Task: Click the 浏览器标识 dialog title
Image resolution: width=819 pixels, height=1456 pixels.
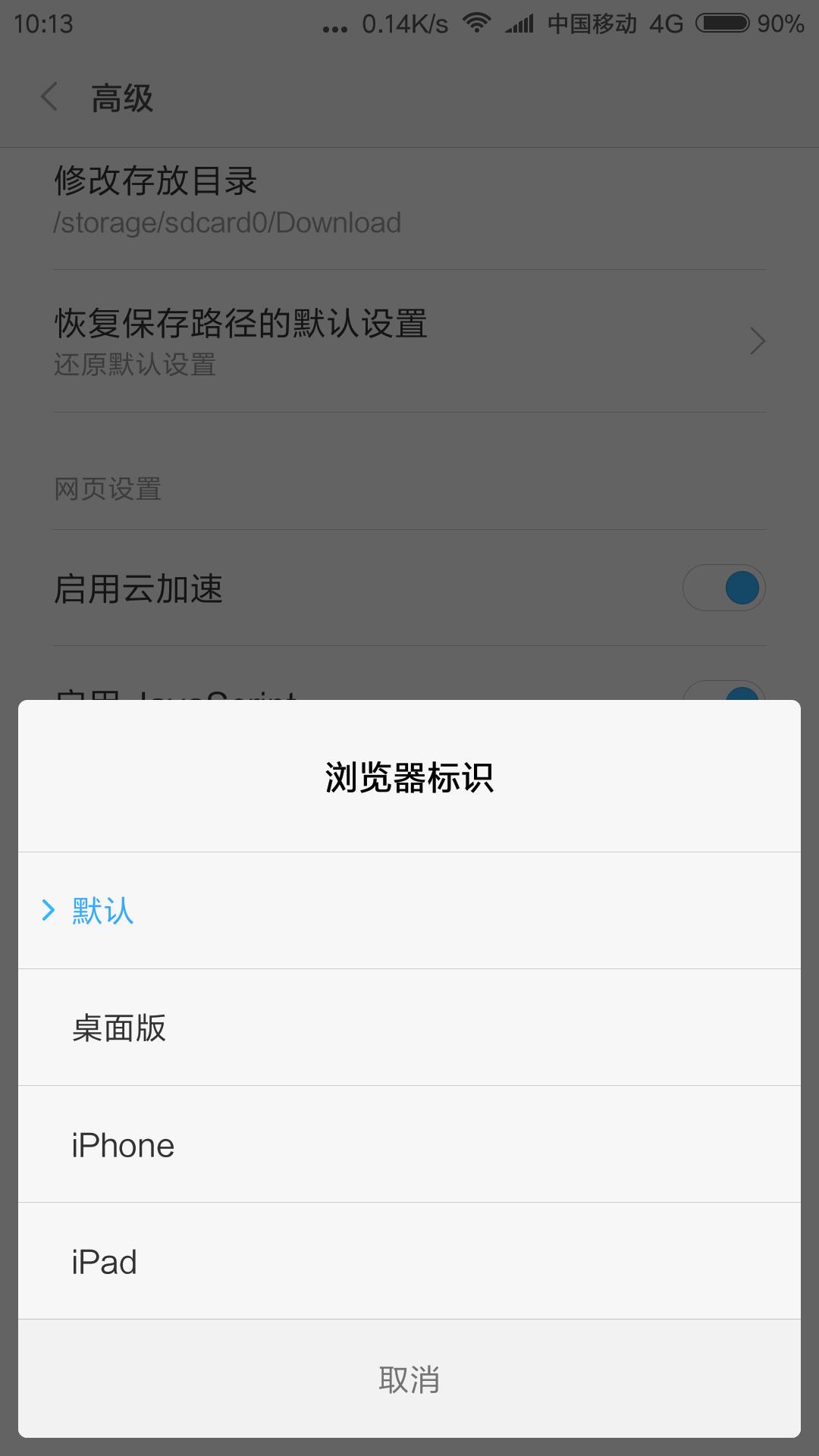Action: click(409, 777)
